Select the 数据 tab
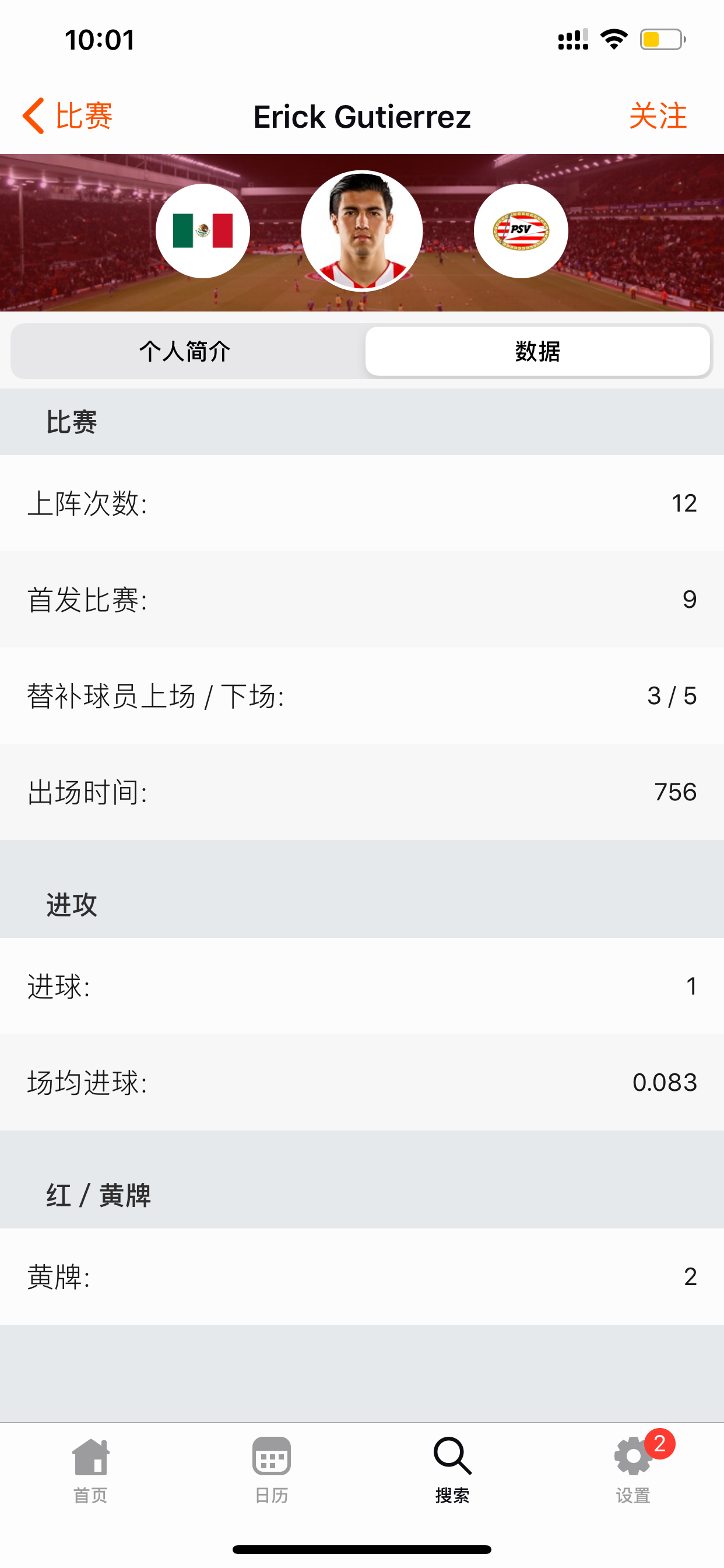This screenshot has height=1568, width=724. point(537,351)
